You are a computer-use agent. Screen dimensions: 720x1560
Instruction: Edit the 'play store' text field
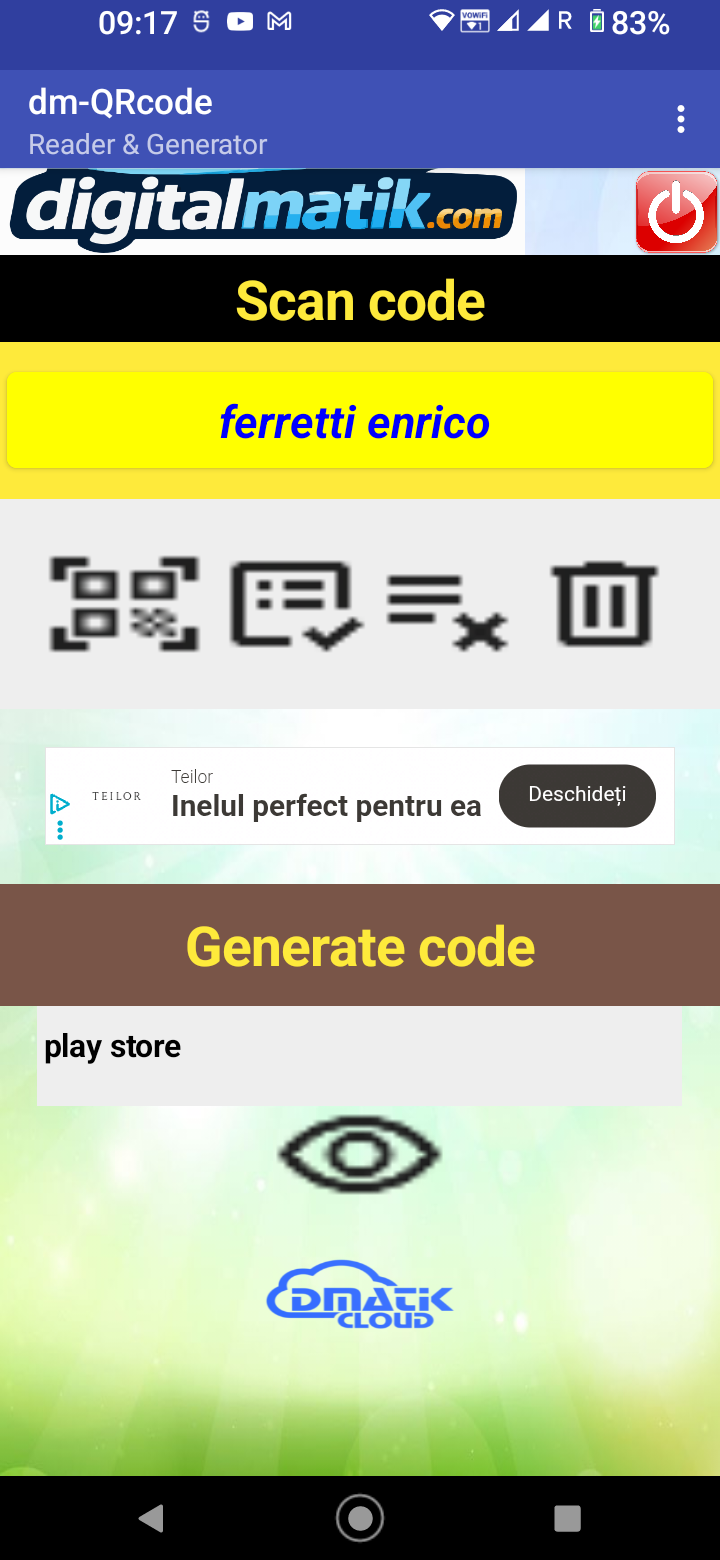(x=359, y=1055)
